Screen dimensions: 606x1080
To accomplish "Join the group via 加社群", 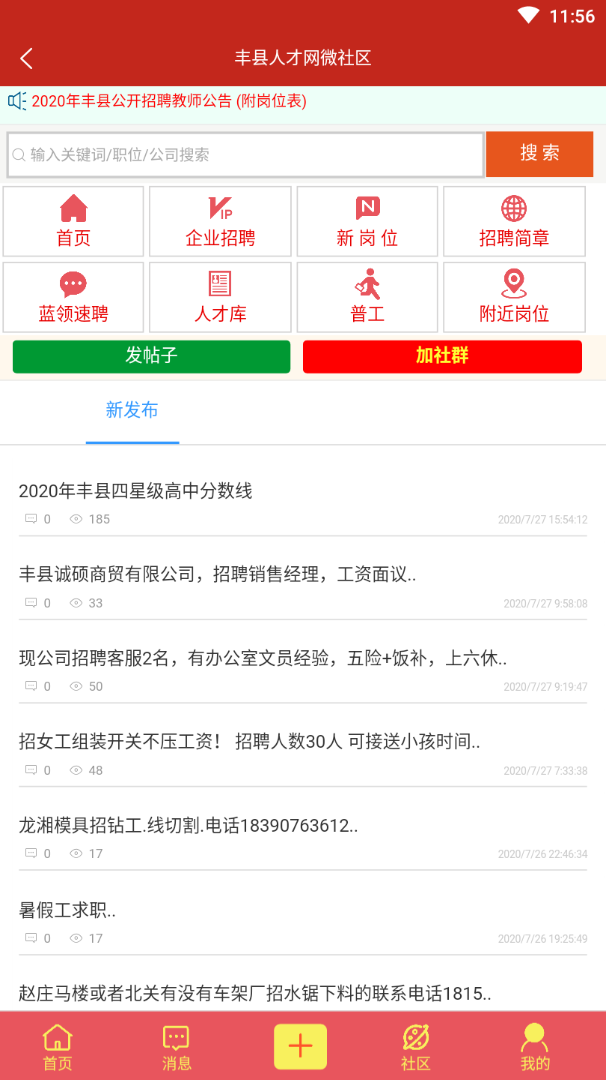I will (x=442, y=356).
